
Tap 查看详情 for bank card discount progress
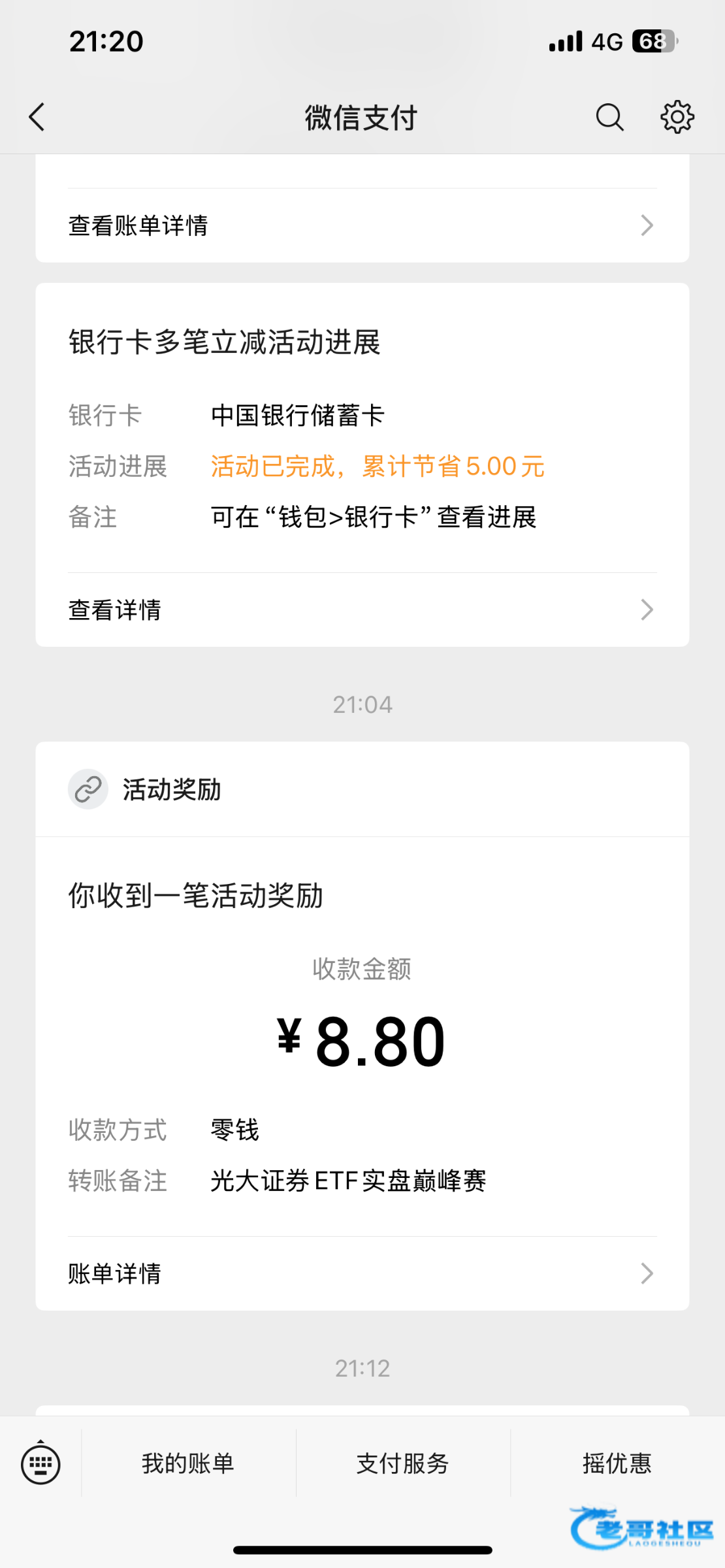point(362,610)
